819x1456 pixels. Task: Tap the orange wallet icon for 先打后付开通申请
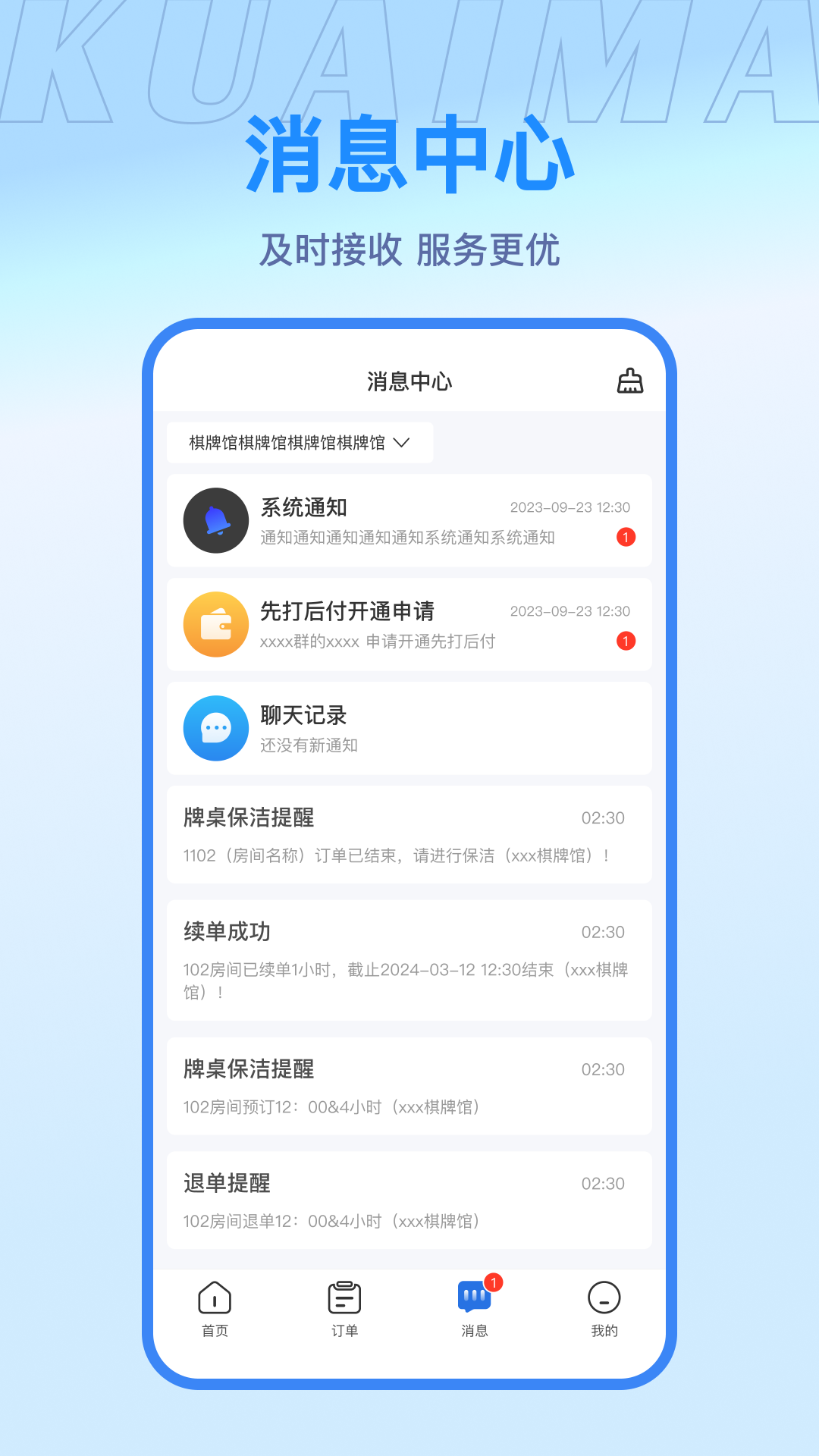(x=215, y=624)
